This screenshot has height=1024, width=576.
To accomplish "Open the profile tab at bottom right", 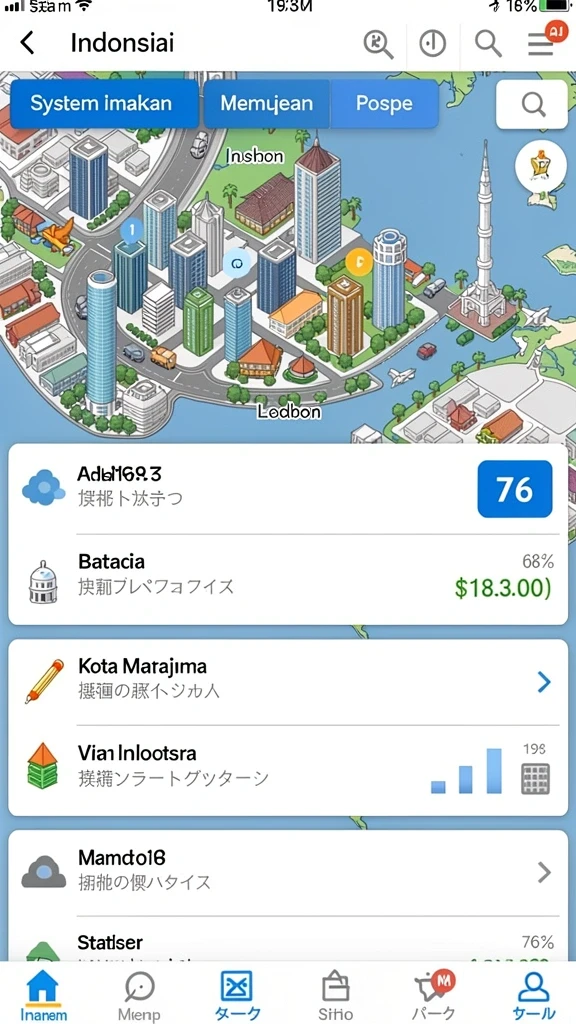I will point(534,995).
